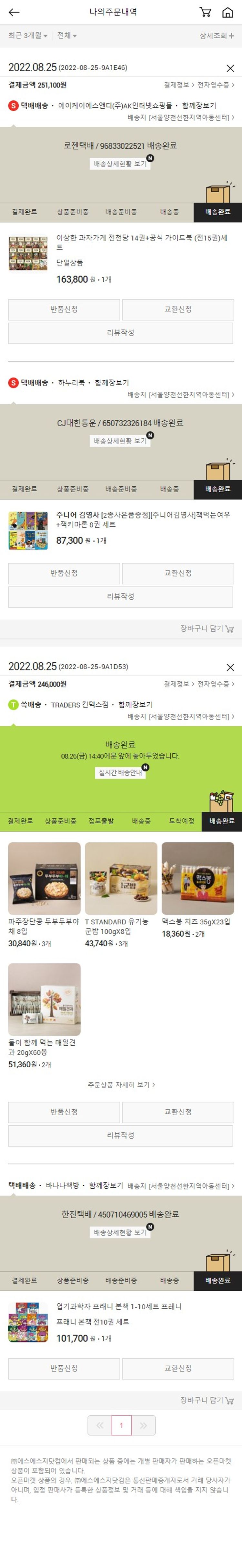Open the 최근 3개월 period dropdown
The width and height of the screenshot is (242, 1568).
point(27,36)
